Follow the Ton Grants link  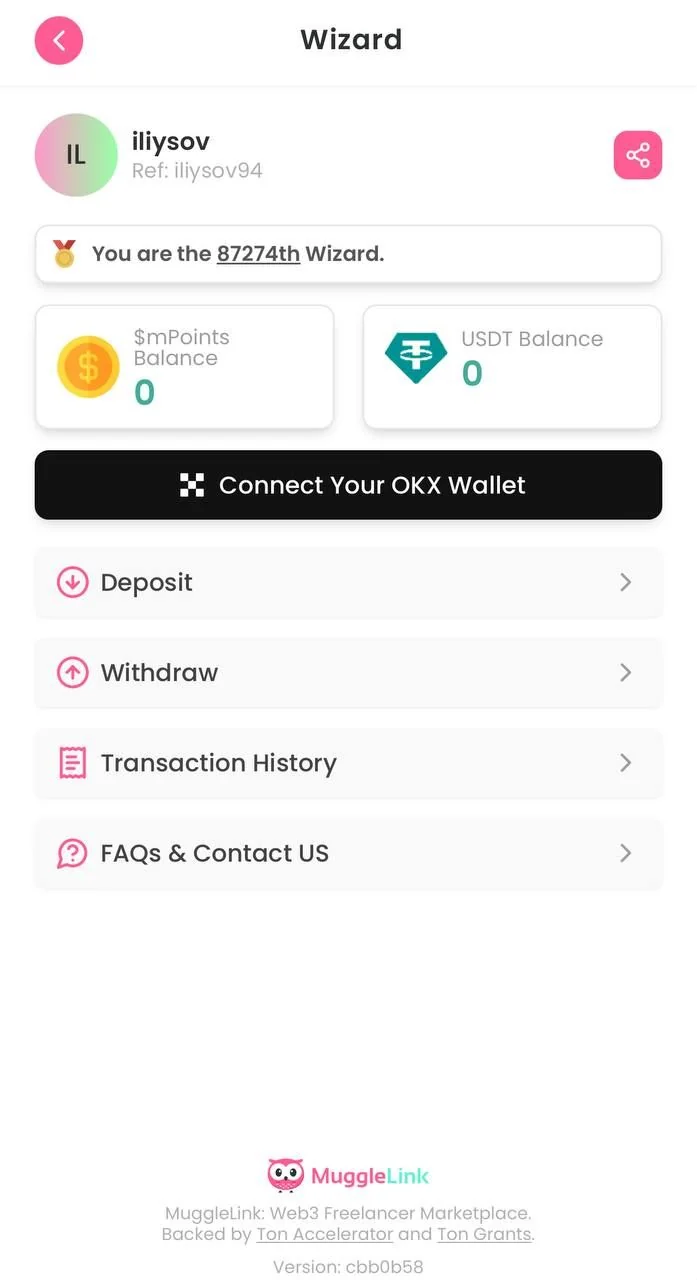point(484,1234)
